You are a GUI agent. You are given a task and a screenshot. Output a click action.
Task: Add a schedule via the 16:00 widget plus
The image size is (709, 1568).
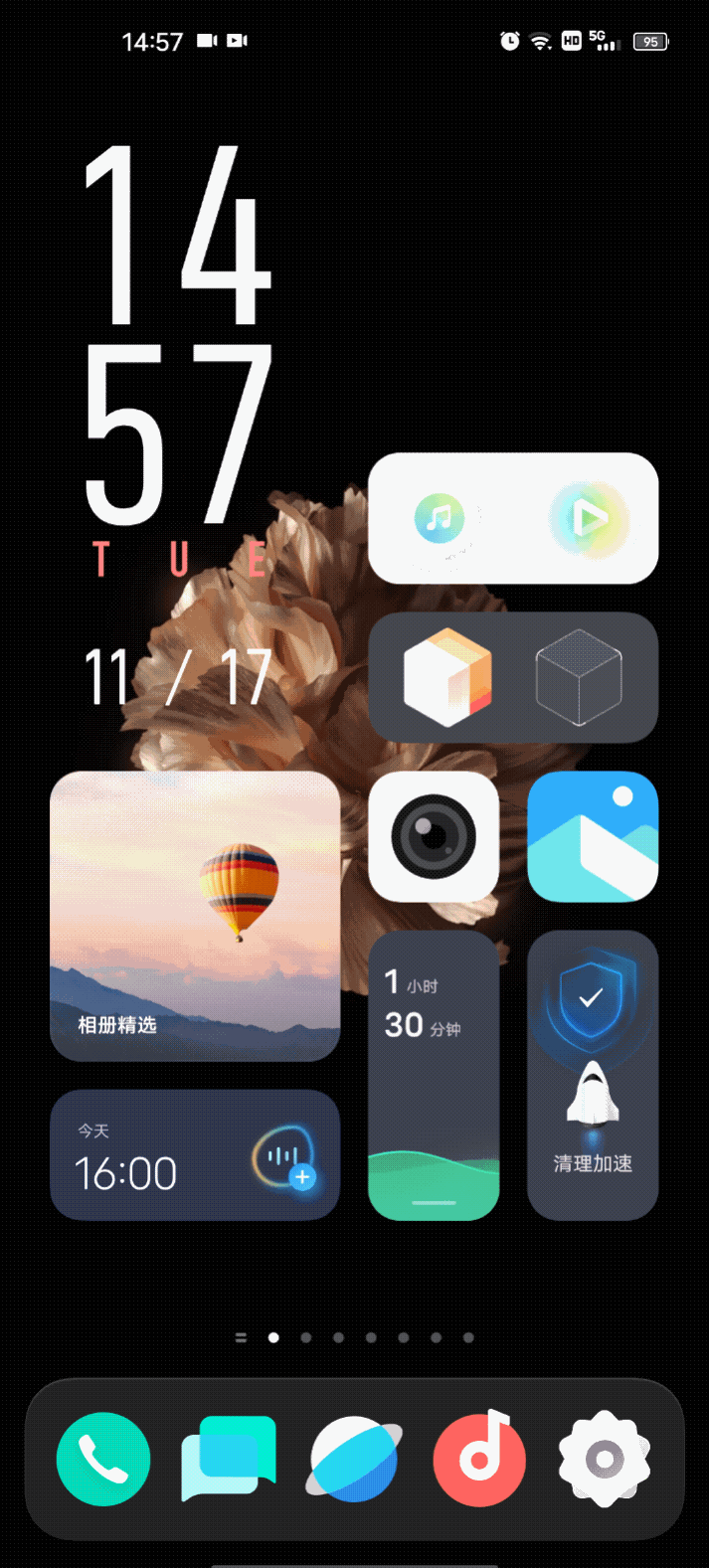pyautogui.click(x=302, y=1178)
